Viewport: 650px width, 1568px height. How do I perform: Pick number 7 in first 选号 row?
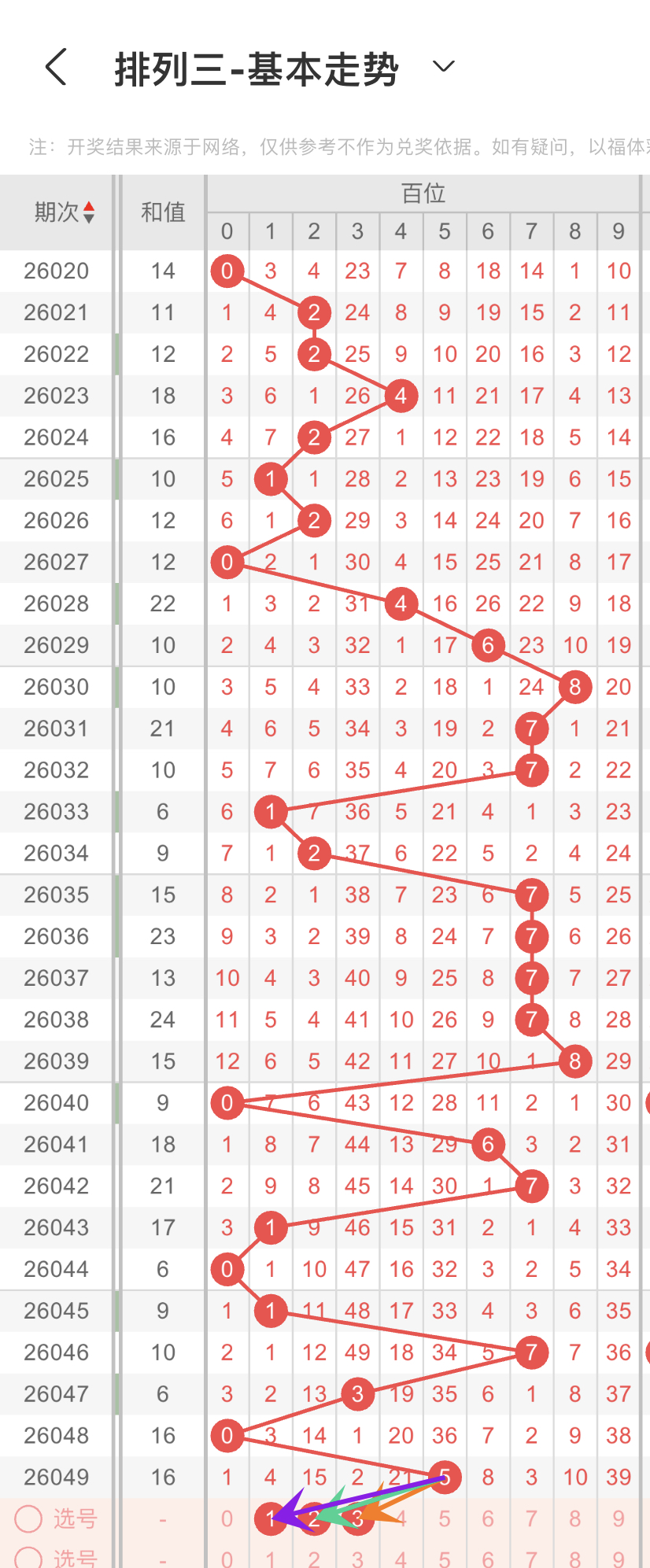[x=531, y=1518]
